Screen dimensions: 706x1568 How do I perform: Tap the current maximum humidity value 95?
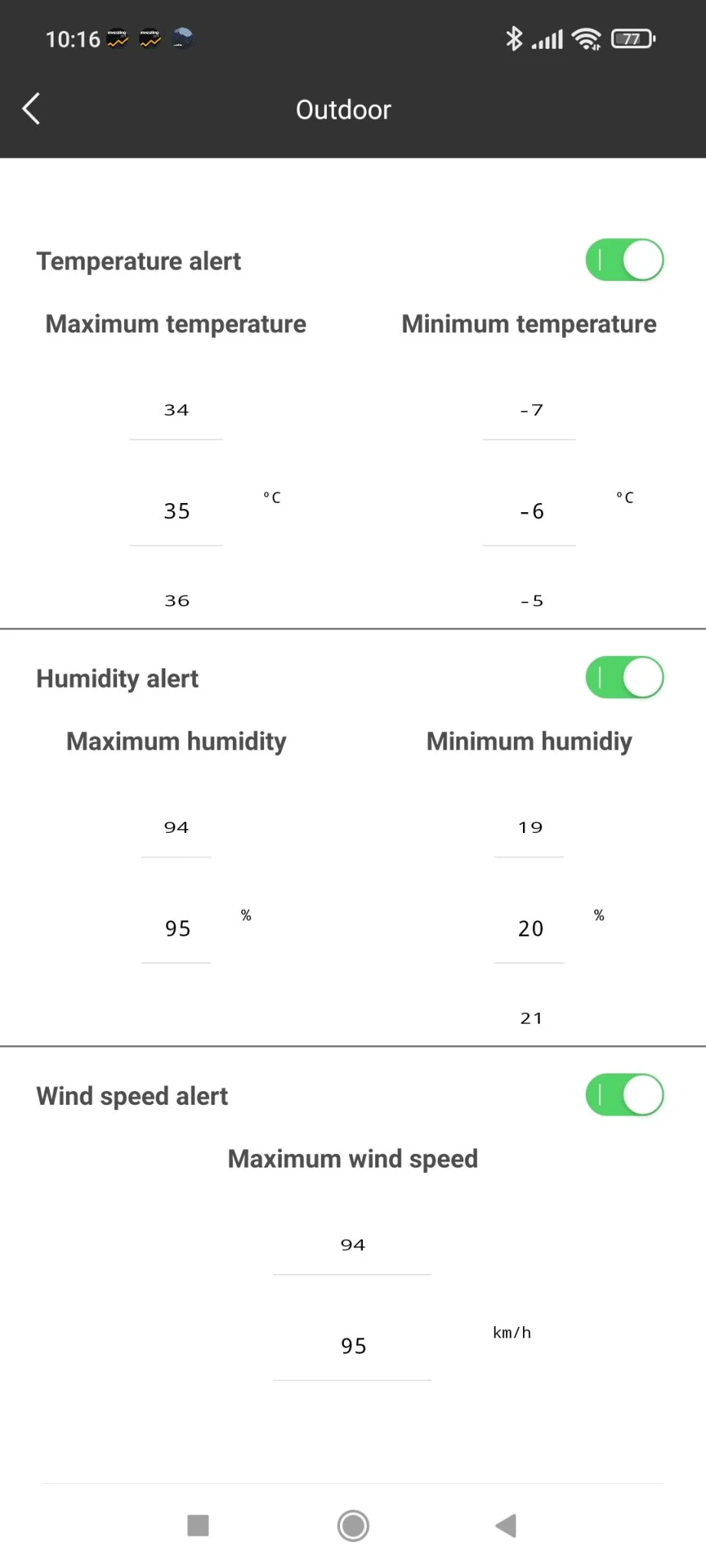pyautogui.click(x=177, y=929)
